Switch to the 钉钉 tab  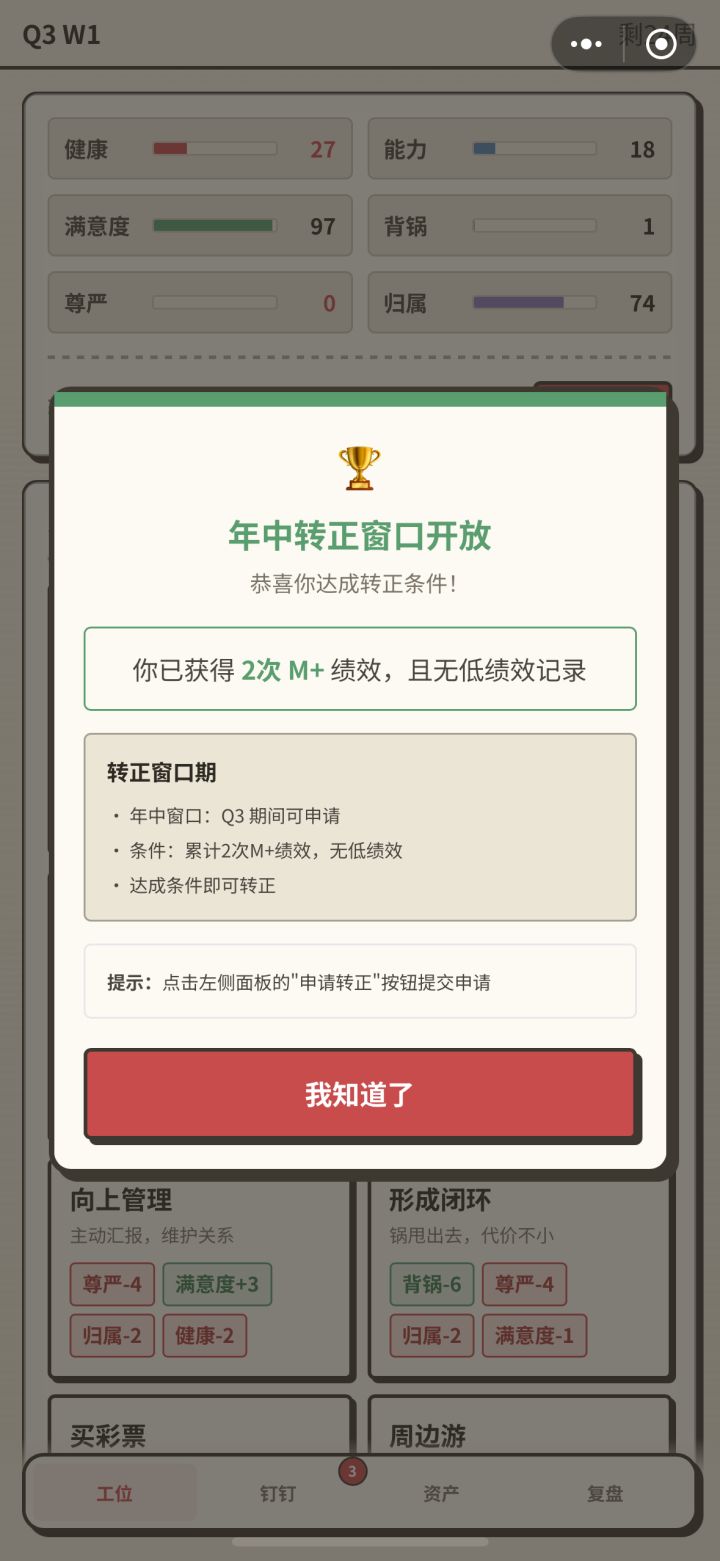click(277, 1492)
